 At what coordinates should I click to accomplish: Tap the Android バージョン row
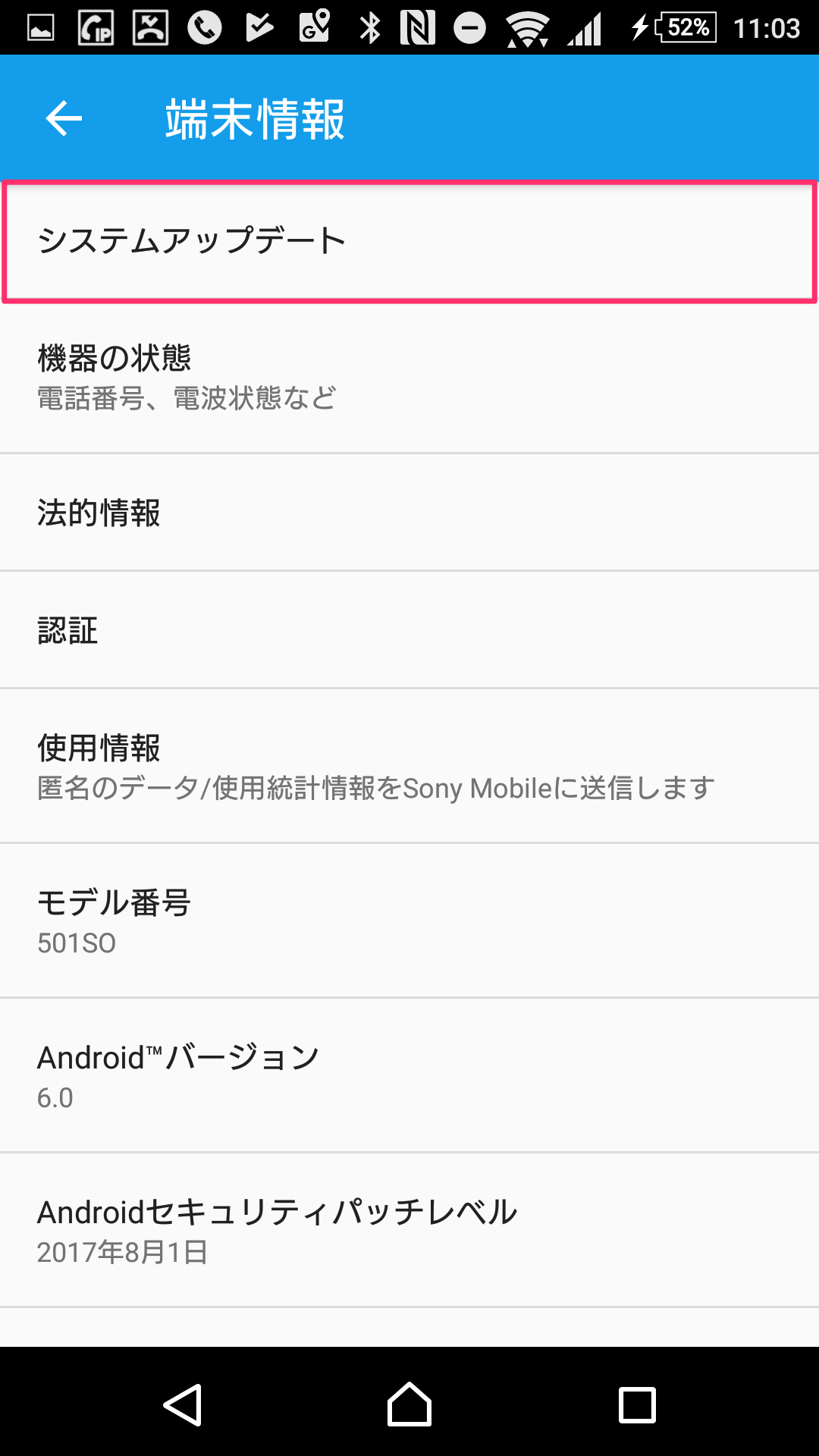(x=409, y=1075)
